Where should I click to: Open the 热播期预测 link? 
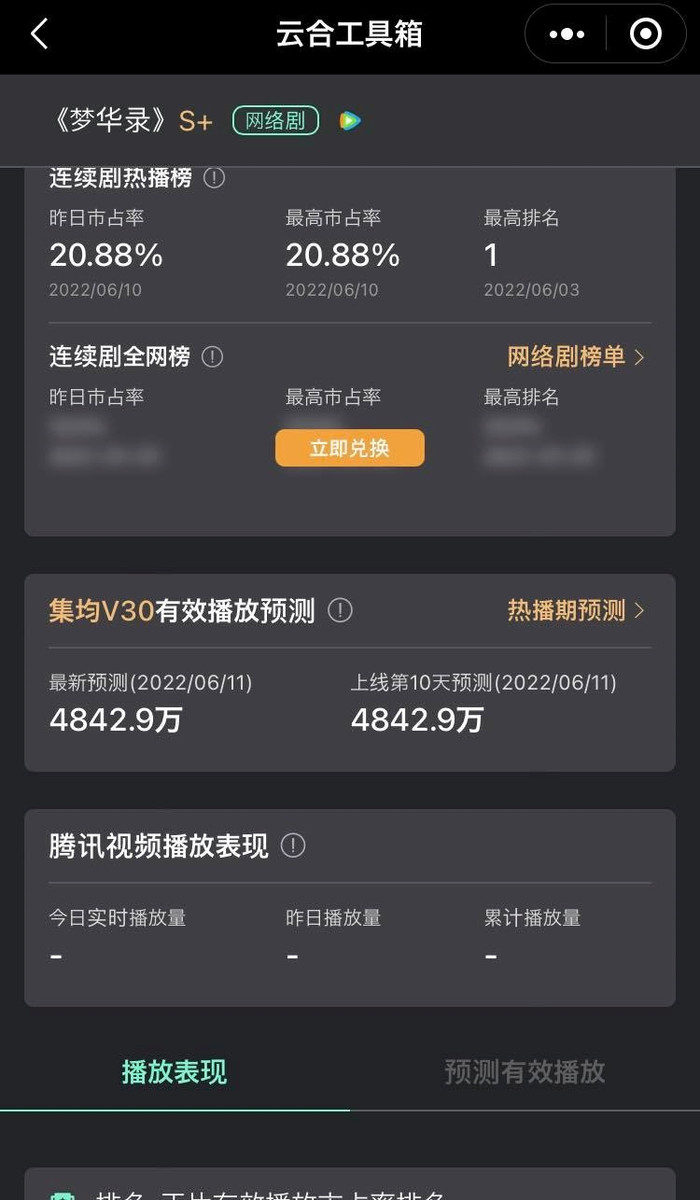576,610
